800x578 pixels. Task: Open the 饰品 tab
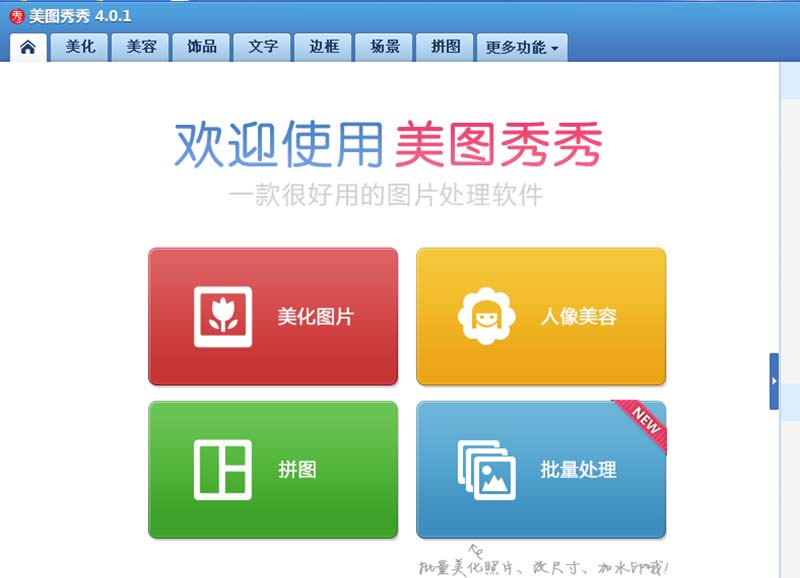pos(201,47)
